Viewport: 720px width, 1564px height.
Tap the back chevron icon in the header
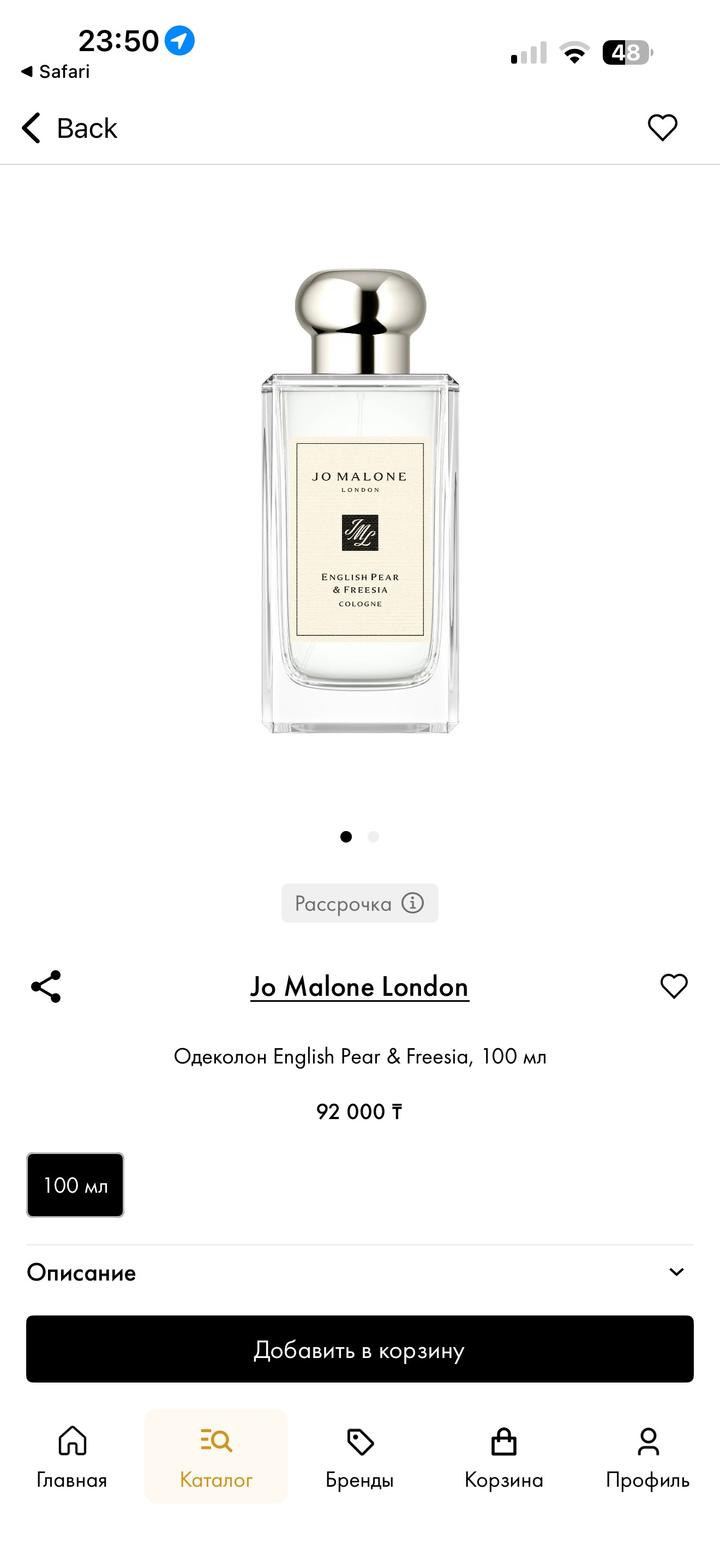pos(30,128)
